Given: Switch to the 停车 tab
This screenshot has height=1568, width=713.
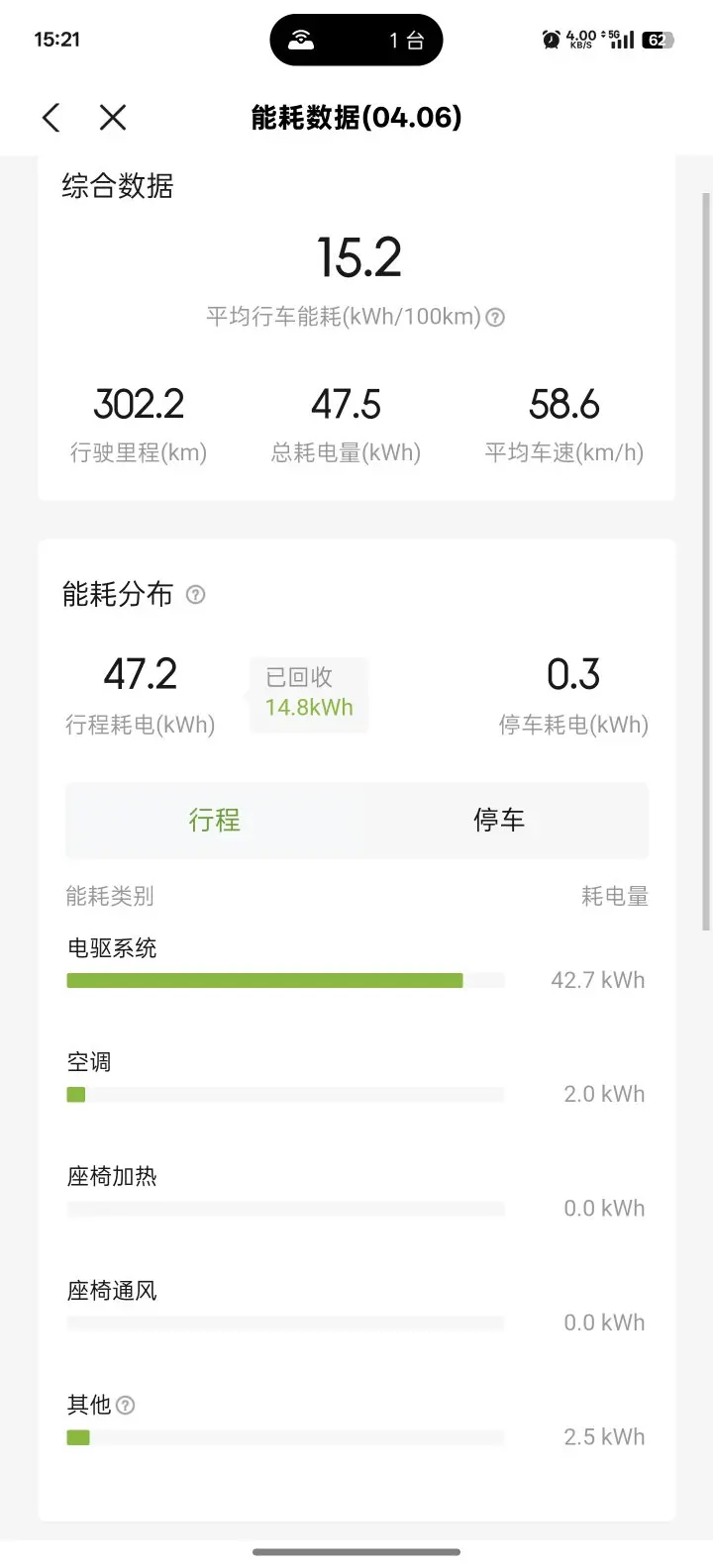Looking at the screenshot, I should click(499, 820).
